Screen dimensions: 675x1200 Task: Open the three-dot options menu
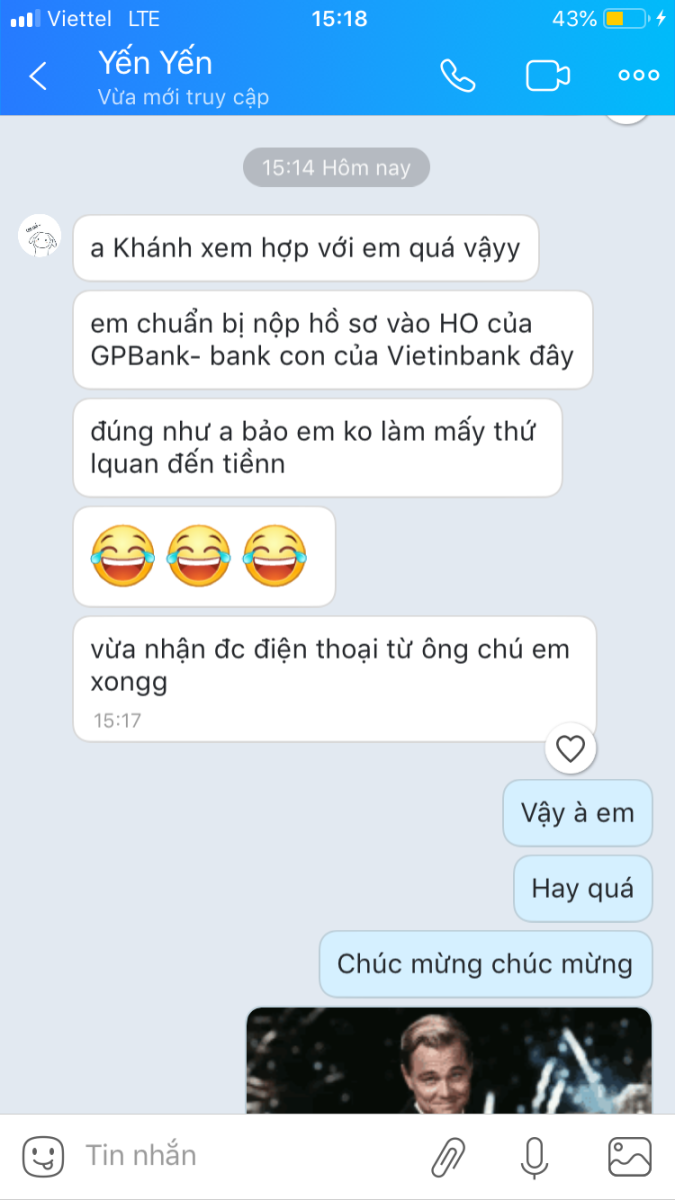tap(638, 76)
